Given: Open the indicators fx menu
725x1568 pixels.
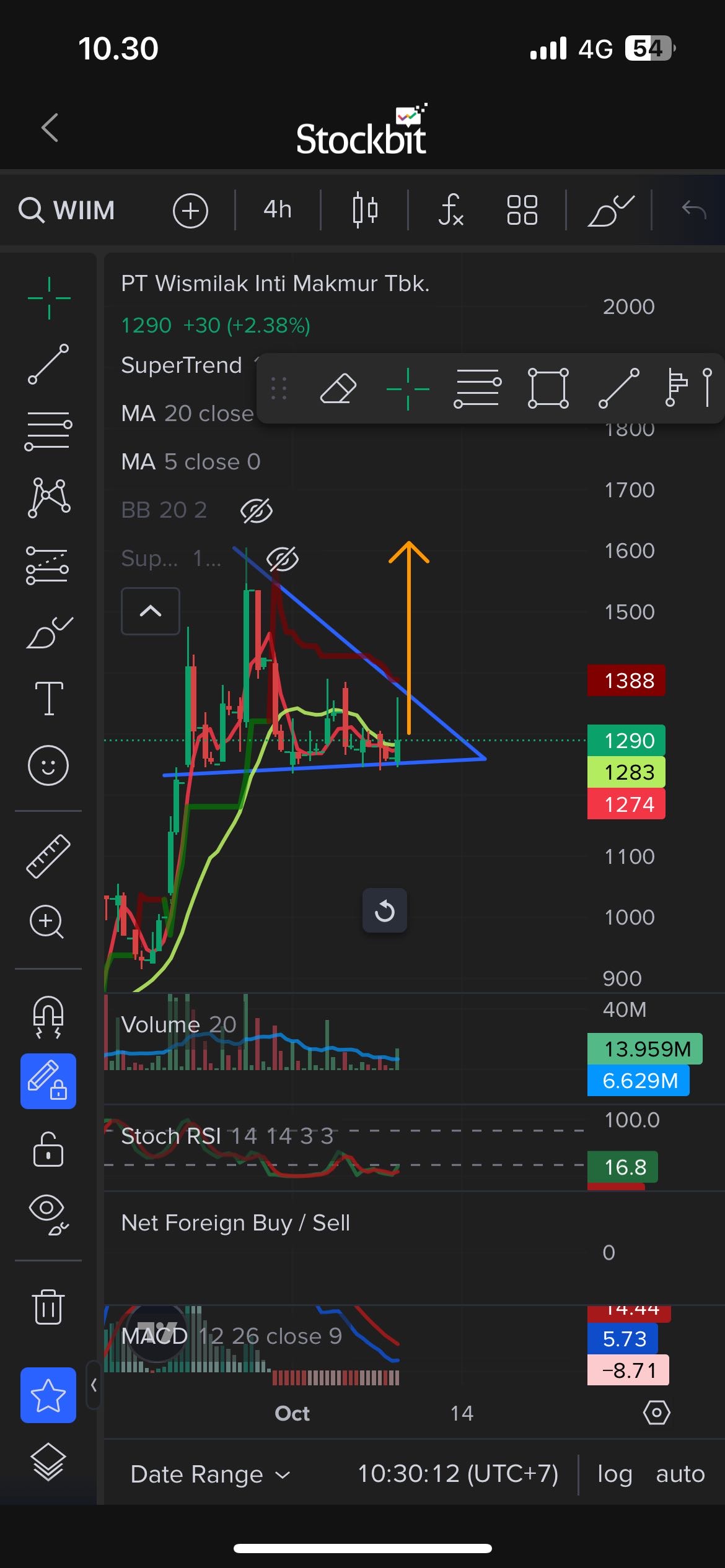Looking at the screenshot, I should 450,210.
